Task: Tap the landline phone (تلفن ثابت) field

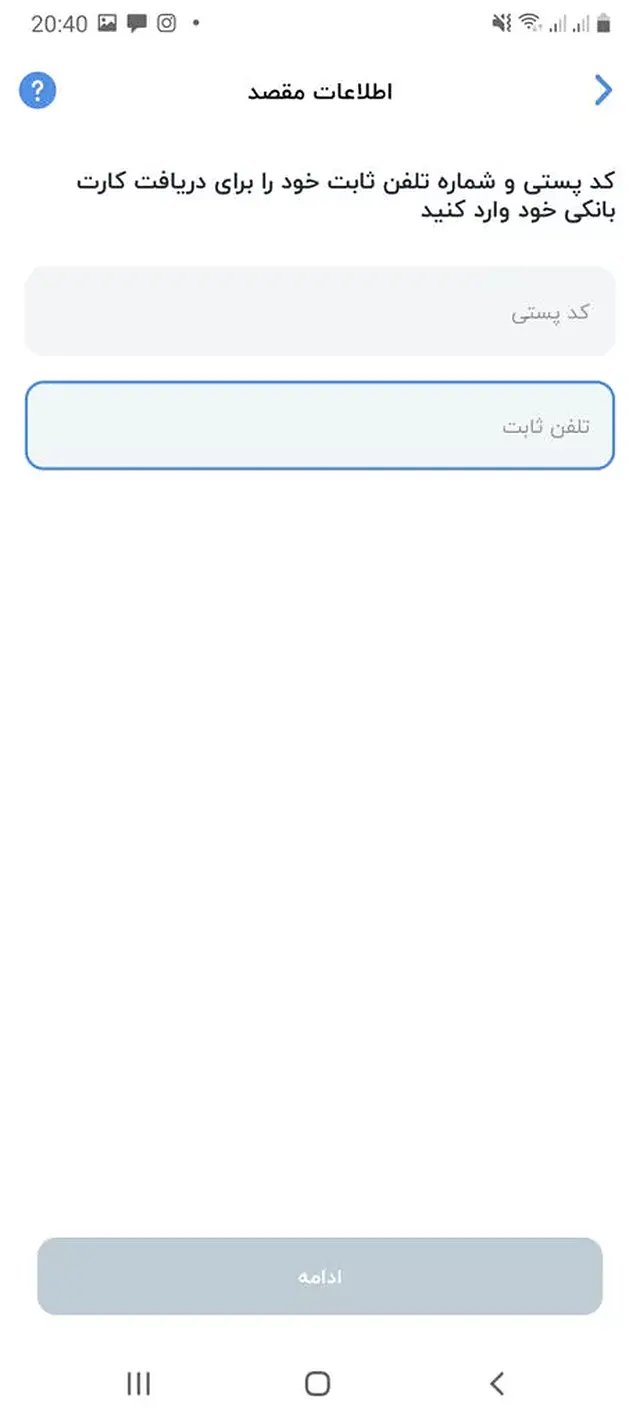Action: pyautogui.click(x=320, y=426)
